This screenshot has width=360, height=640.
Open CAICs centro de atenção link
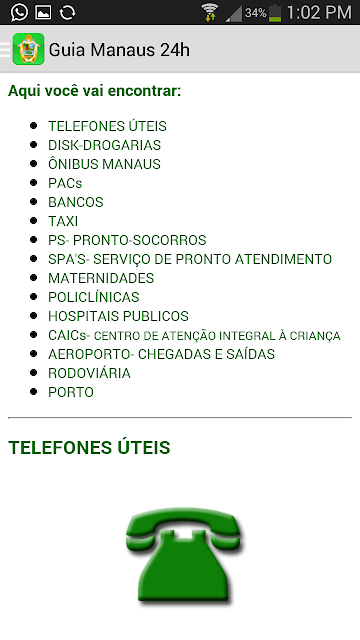point(194,336)
